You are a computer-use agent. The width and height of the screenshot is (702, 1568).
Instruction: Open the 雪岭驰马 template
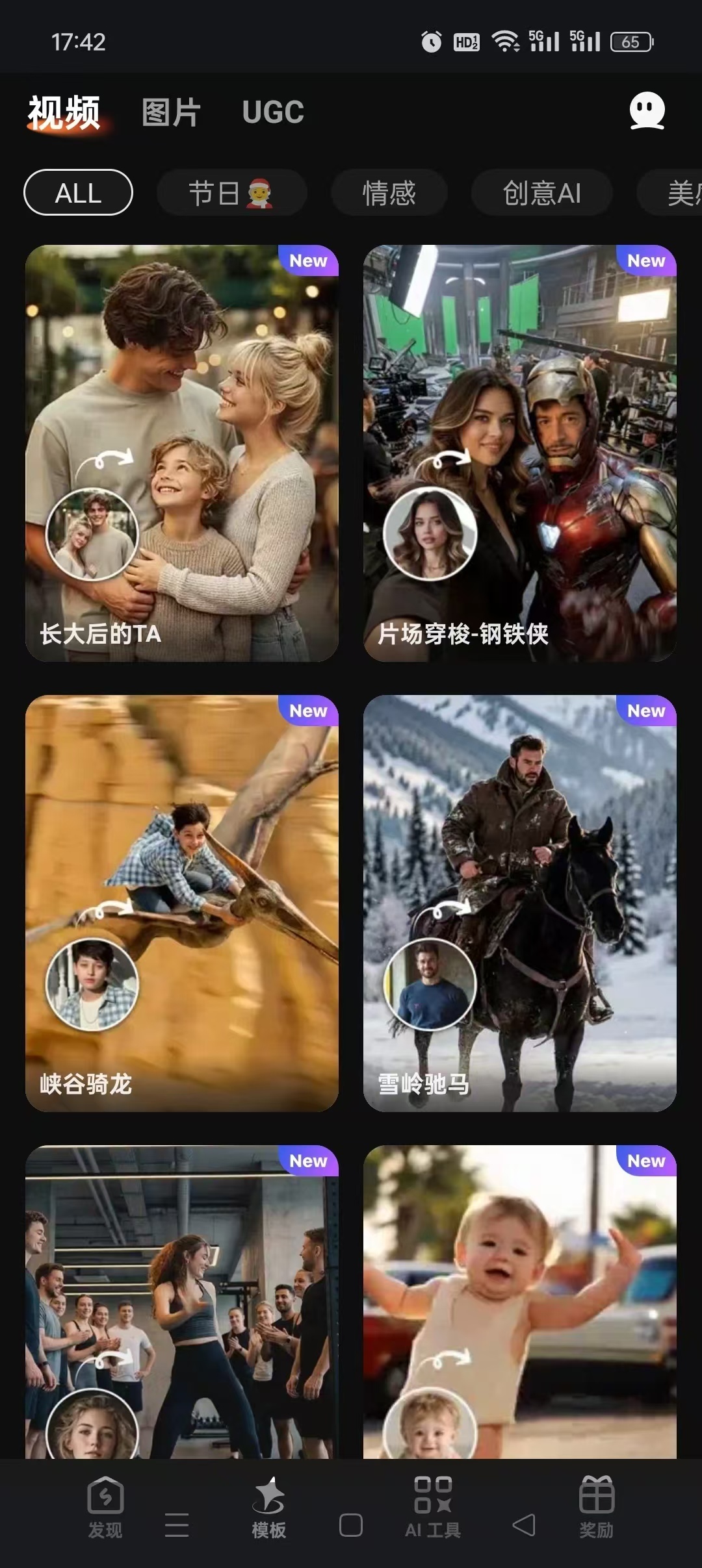pyautogui.click(x=519, y=903)
